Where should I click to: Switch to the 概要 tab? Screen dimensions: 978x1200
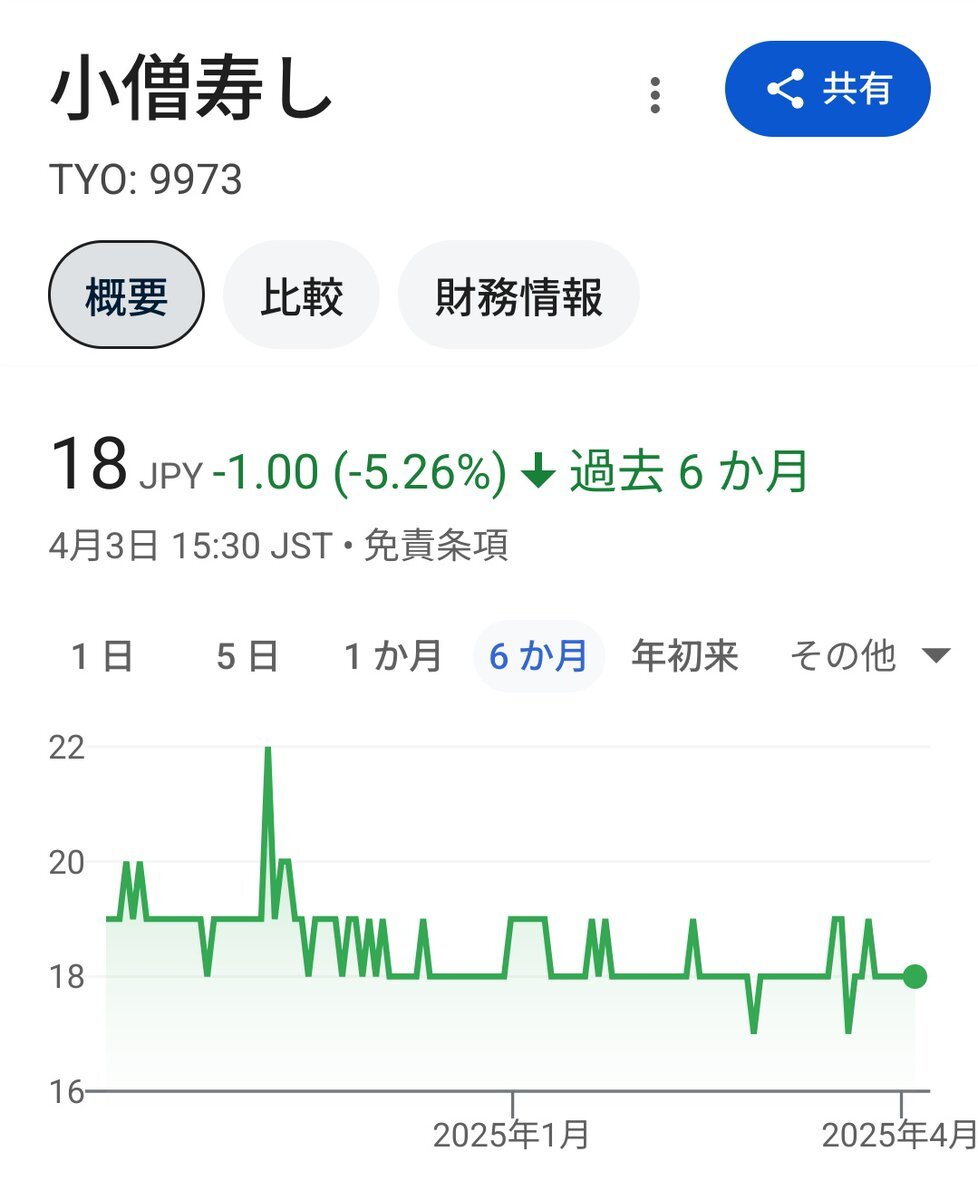click(x=124, y=294)
